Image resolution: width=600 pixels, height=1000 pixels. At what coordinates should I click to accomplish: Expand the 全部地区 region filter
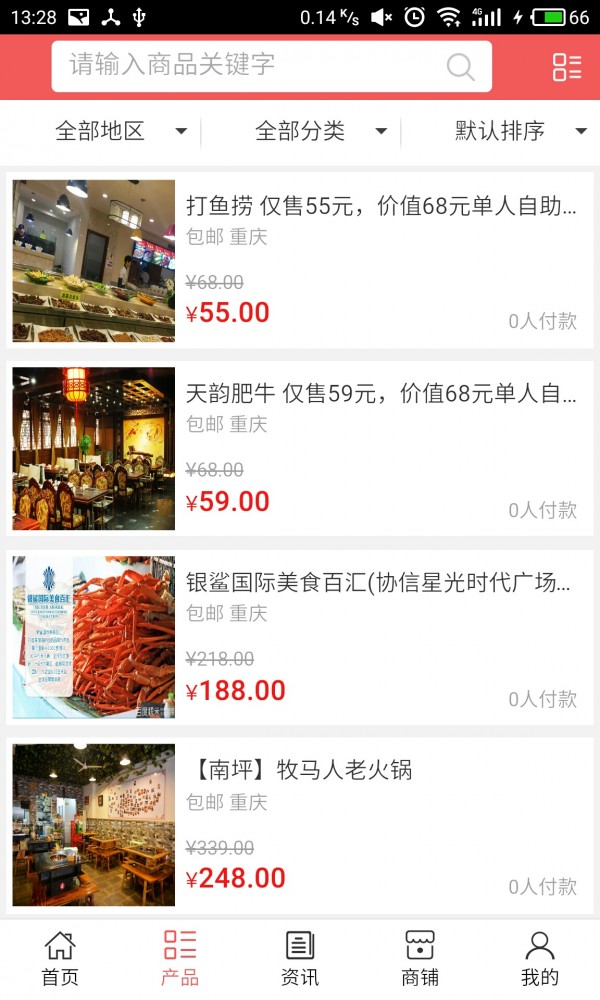(x=120, y=131)
